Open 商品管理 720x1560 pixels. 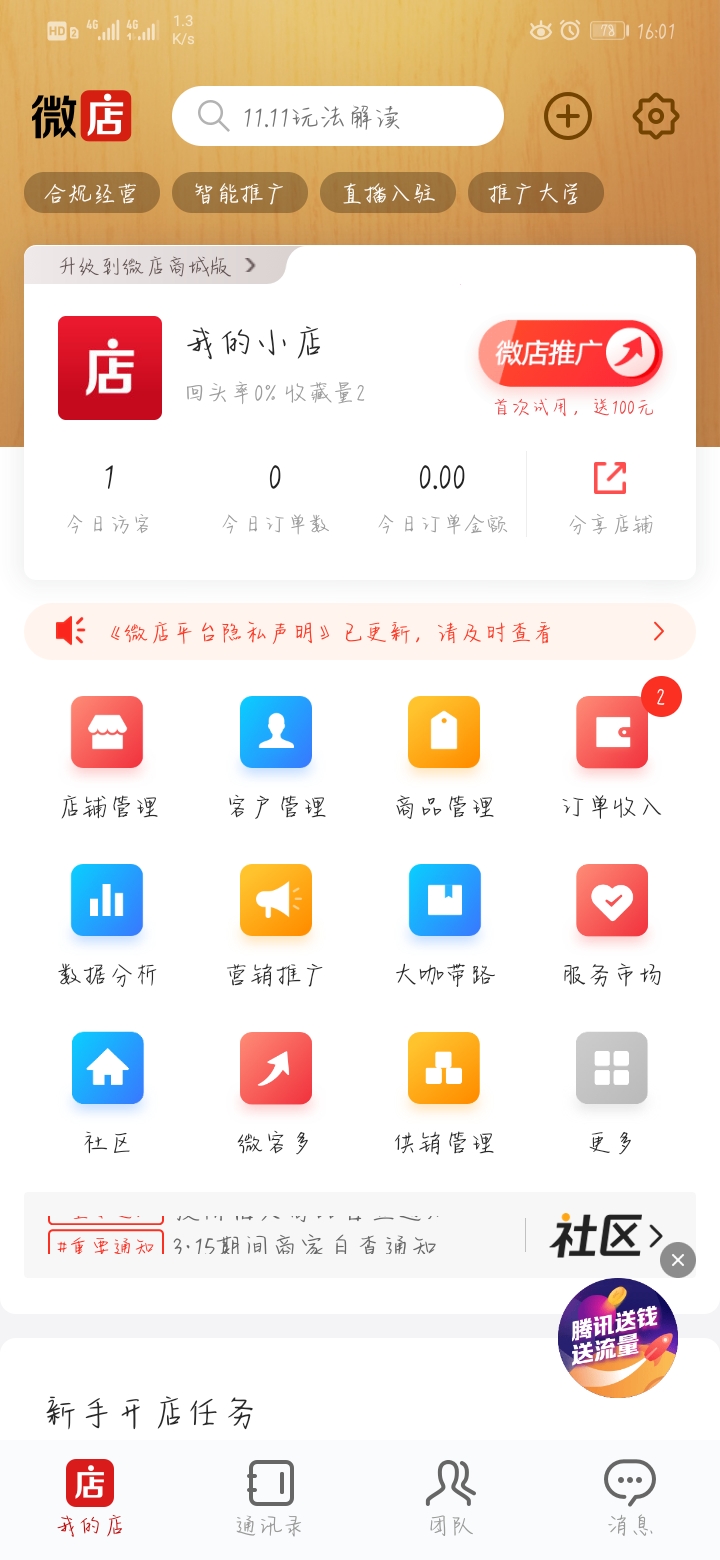point(444,757)
